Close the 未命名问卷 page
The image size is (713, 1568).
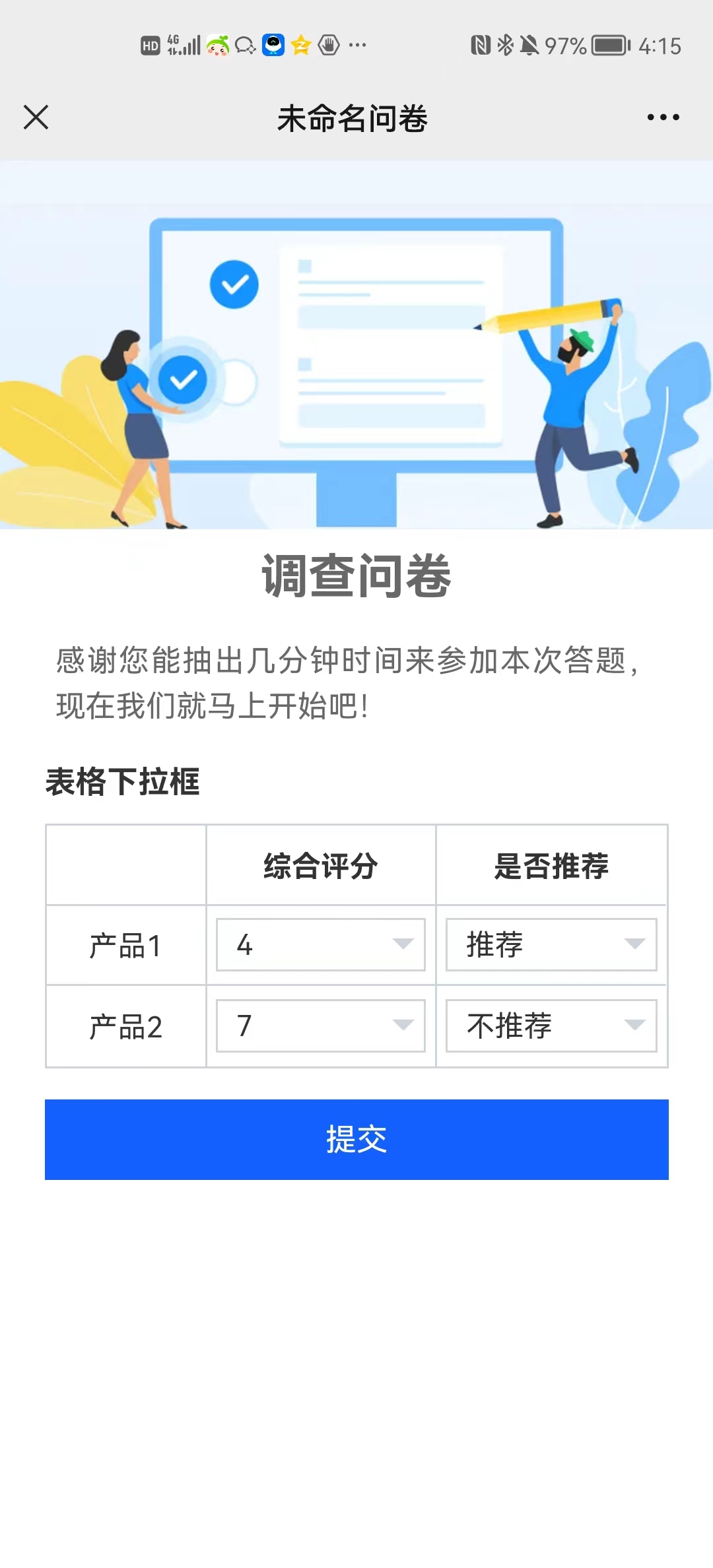click(x=36, y=117)
